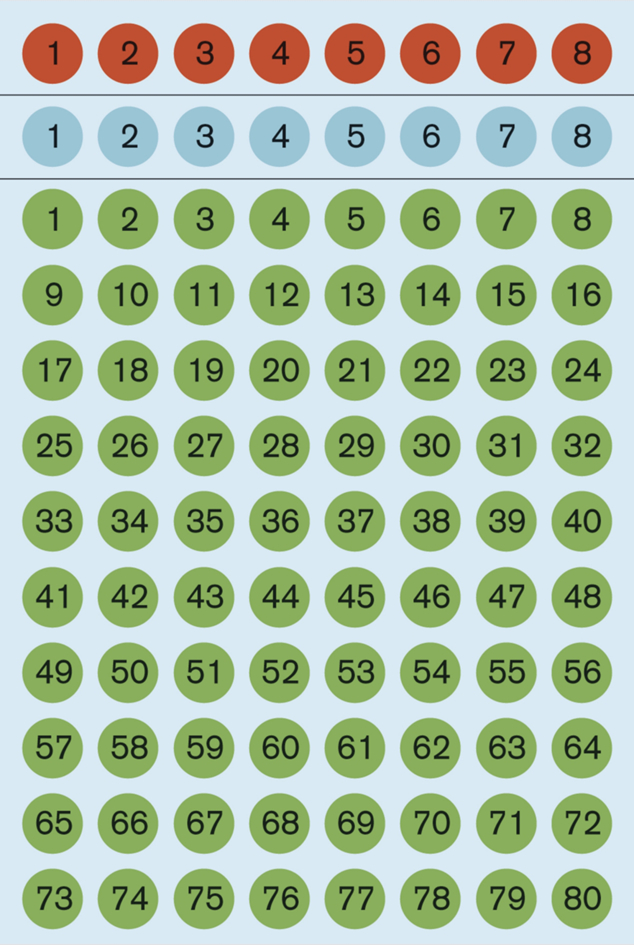
Task: Choose number 43
Action: pyautogui.click(x=205, y=597)
